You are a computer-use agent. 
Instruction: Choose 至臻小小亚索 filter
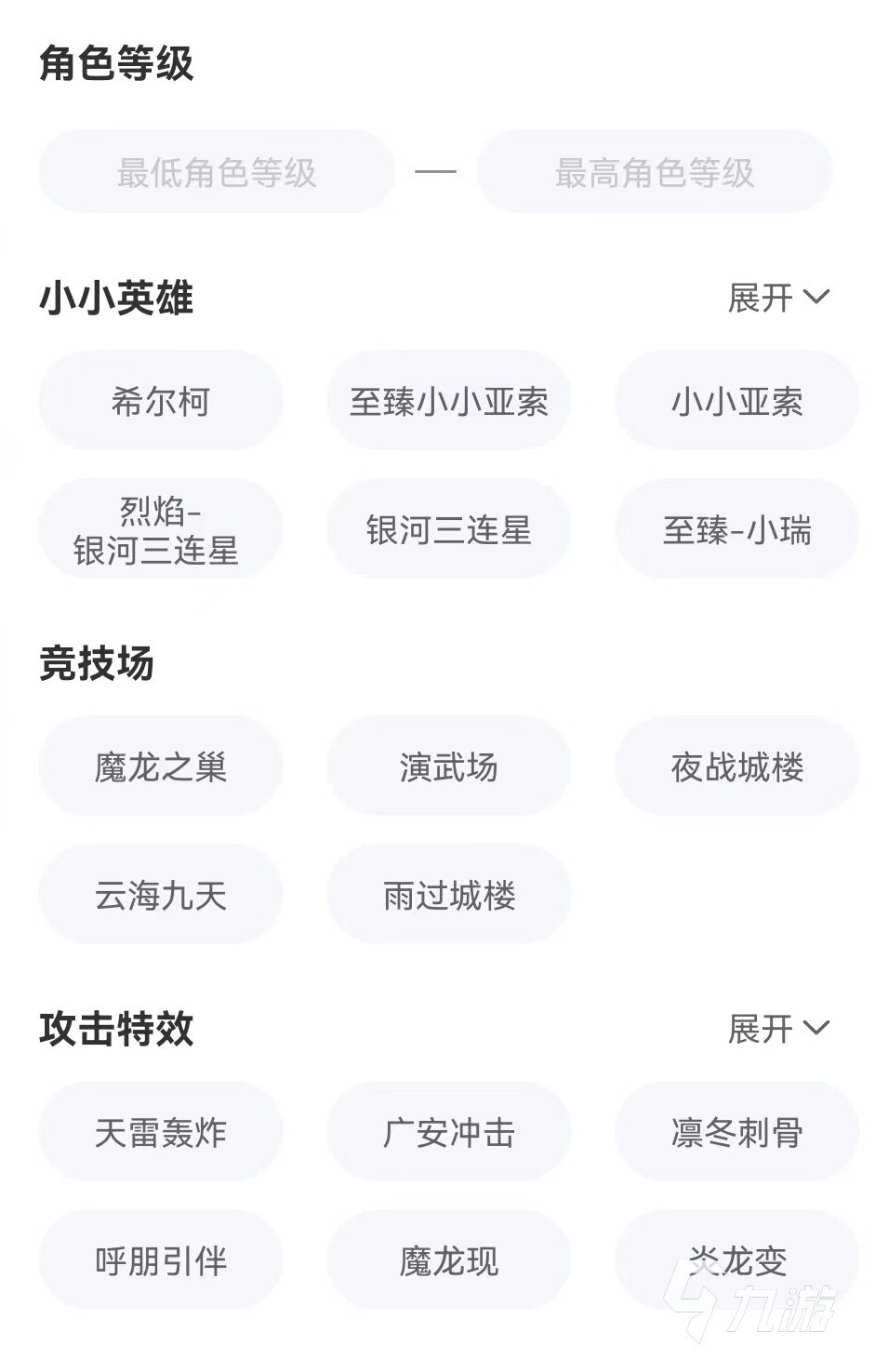[x=448, y=401]
